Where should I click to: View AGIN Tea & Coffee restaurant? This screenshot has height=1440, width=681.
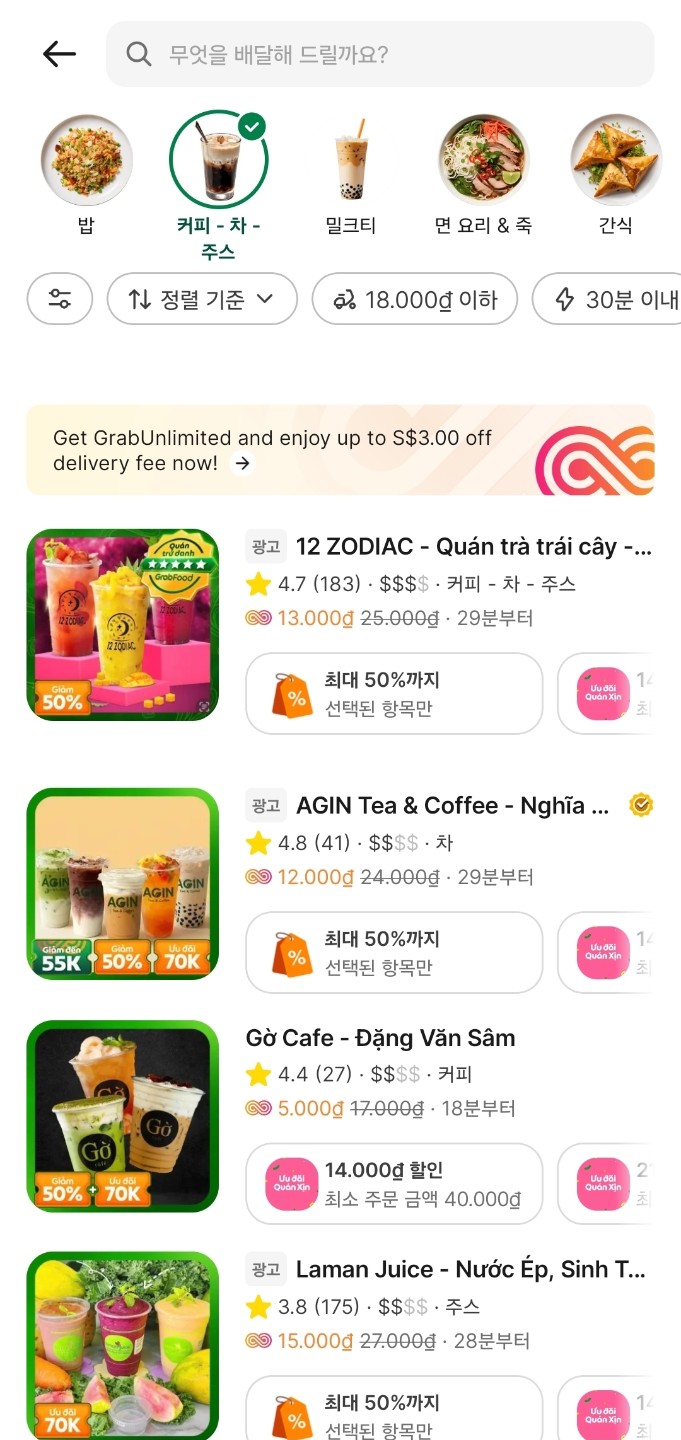coord(452,806)
